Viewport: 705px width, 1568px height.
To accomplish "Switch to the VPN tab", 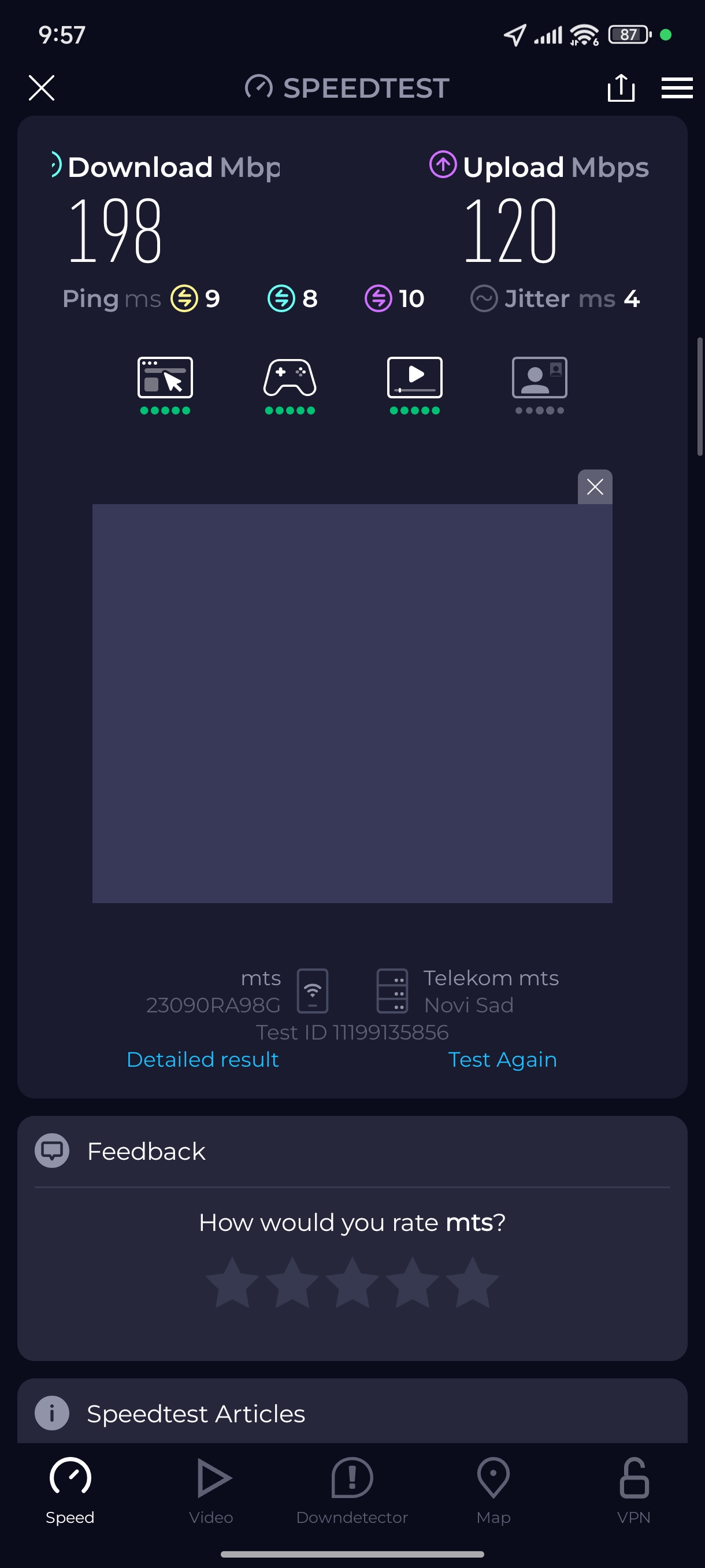I will point(633,1489).
